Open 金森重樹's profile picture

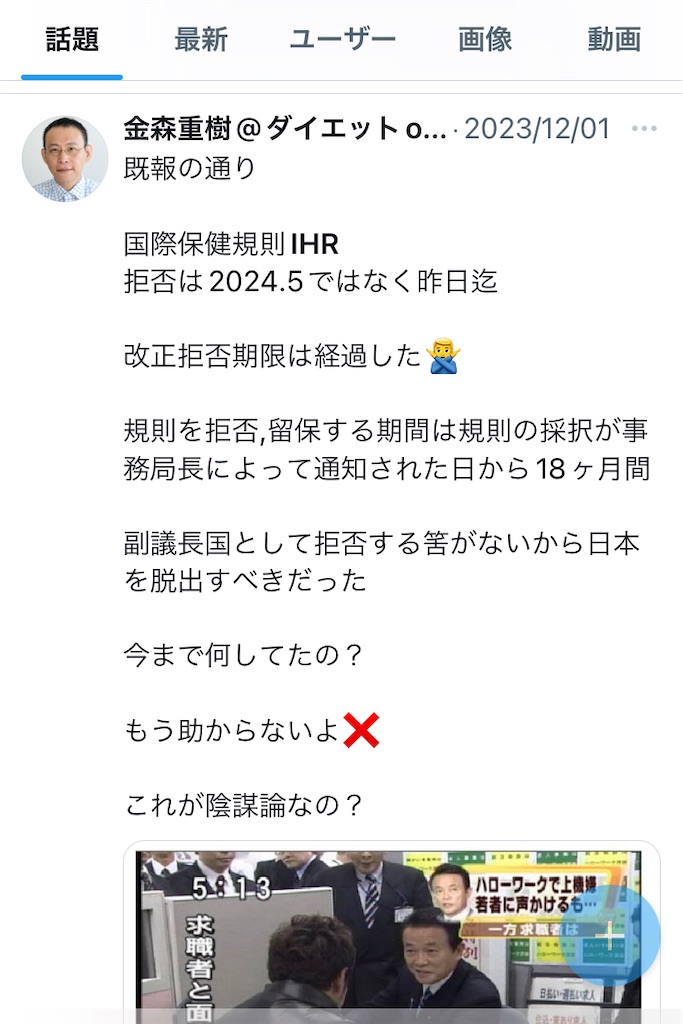(65, 159)
